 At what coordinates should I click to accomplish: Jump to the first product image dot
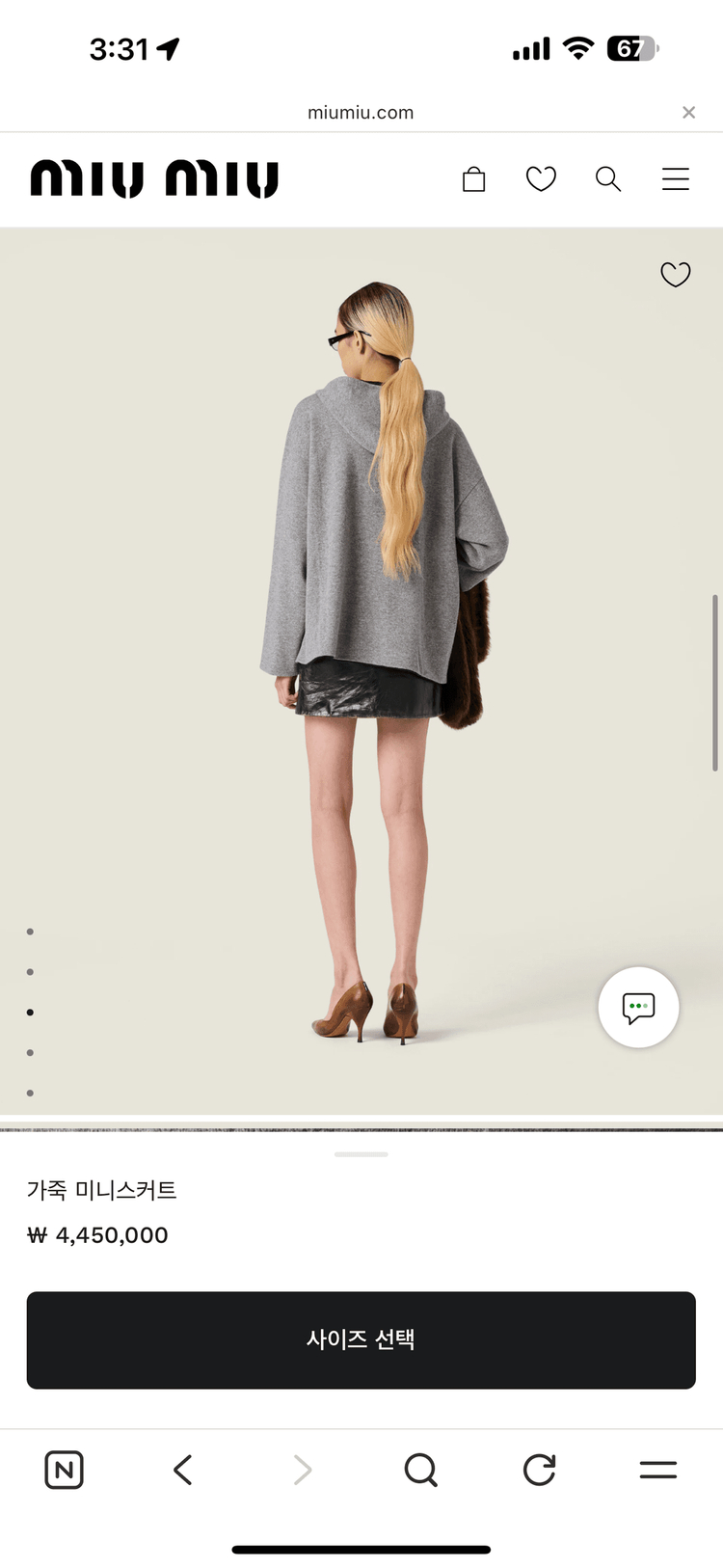tap(31, 932)
